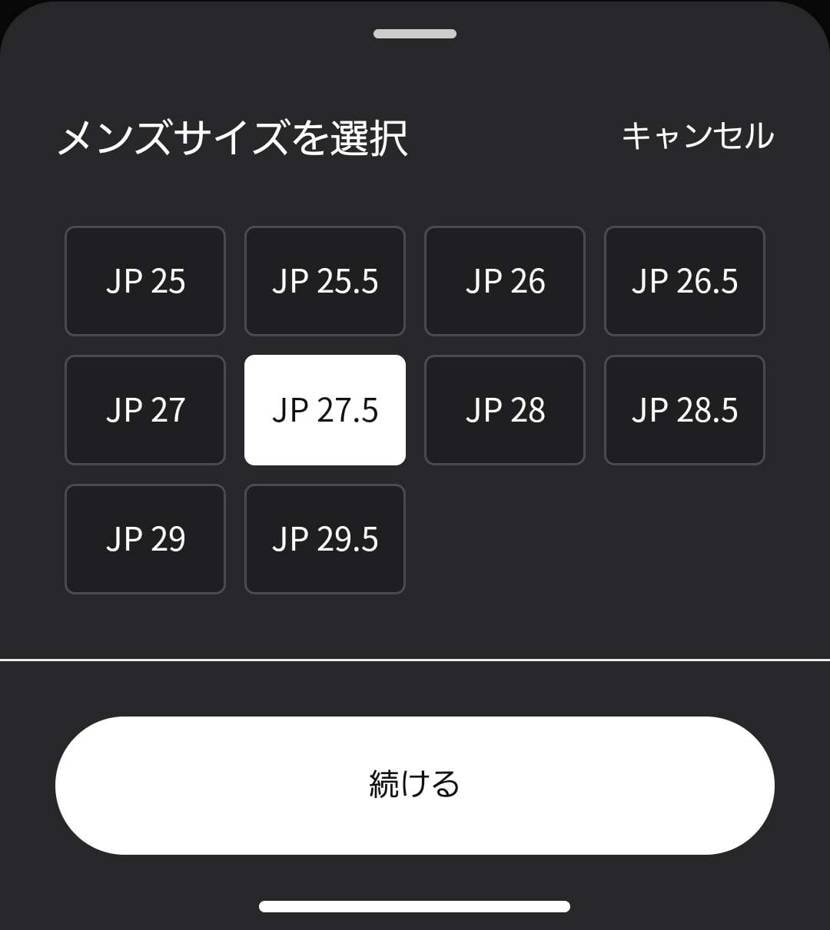Switch selection to JP 28 instead
This screenshot has width=830, height=930.
[504, 410]
